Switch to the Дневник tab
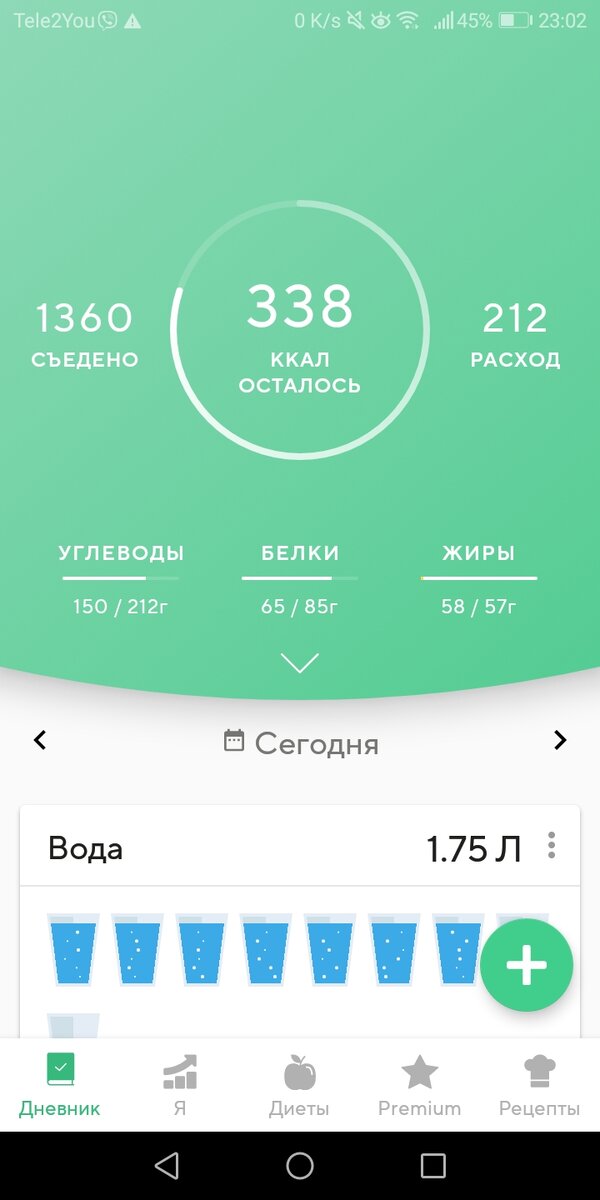 point(60,1086)
